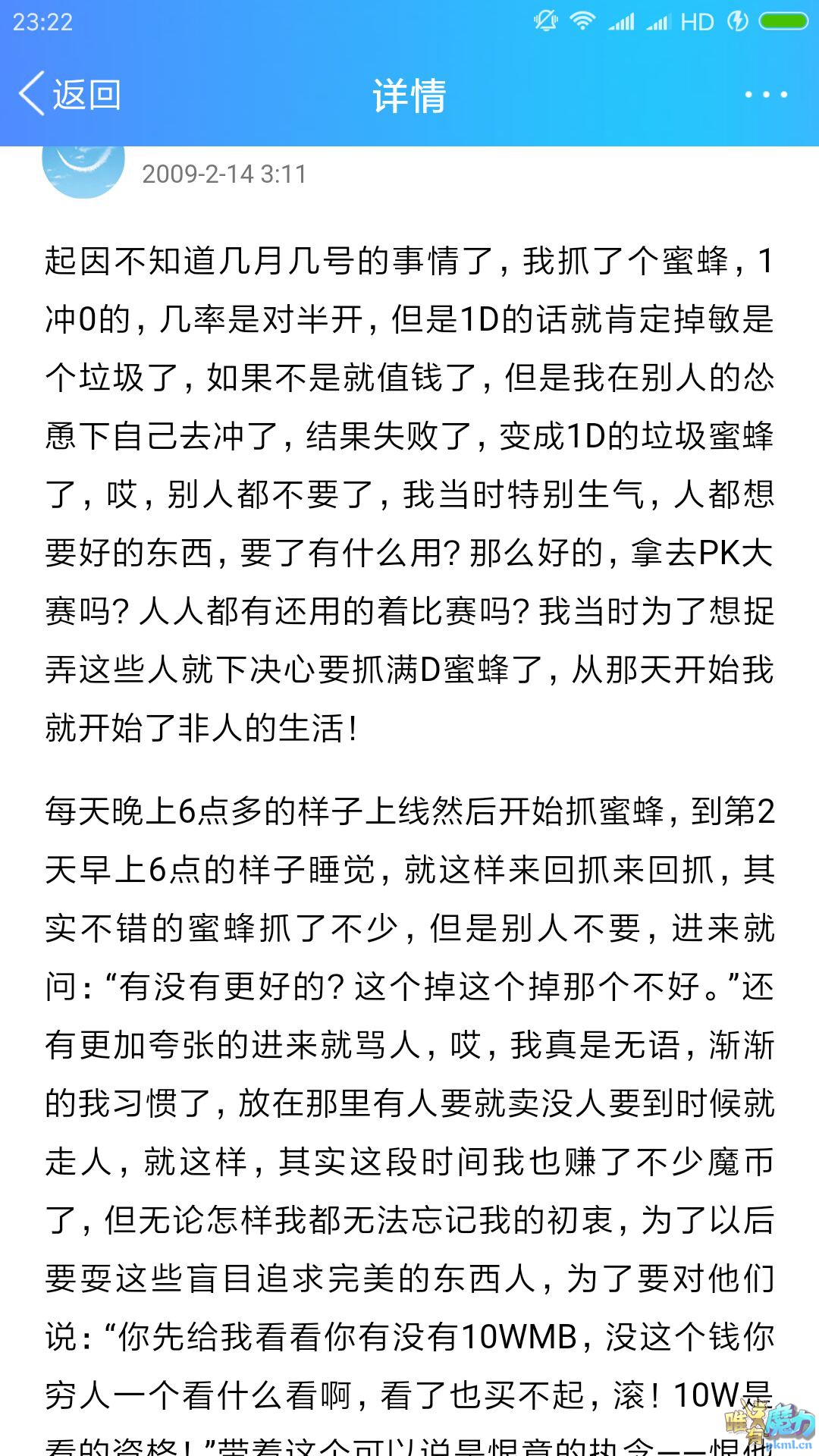Open the post author's avatar
Image resolution: width=819 pixels, height=1456 pixels.
click(x=83, y=170)
